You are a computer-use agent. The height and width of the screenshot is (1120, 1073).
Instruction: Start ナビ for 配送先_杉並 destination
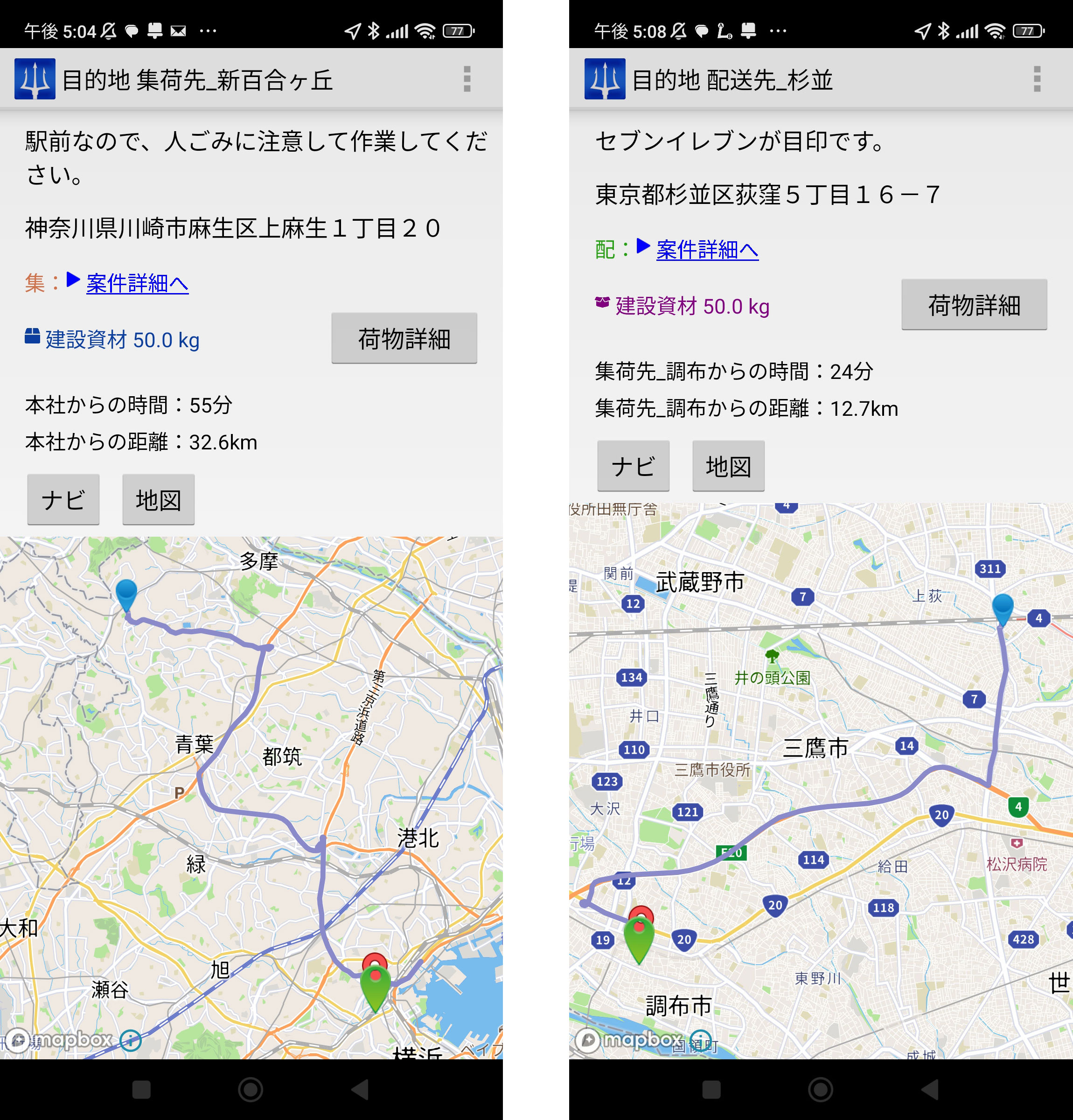tap(633, 466)
